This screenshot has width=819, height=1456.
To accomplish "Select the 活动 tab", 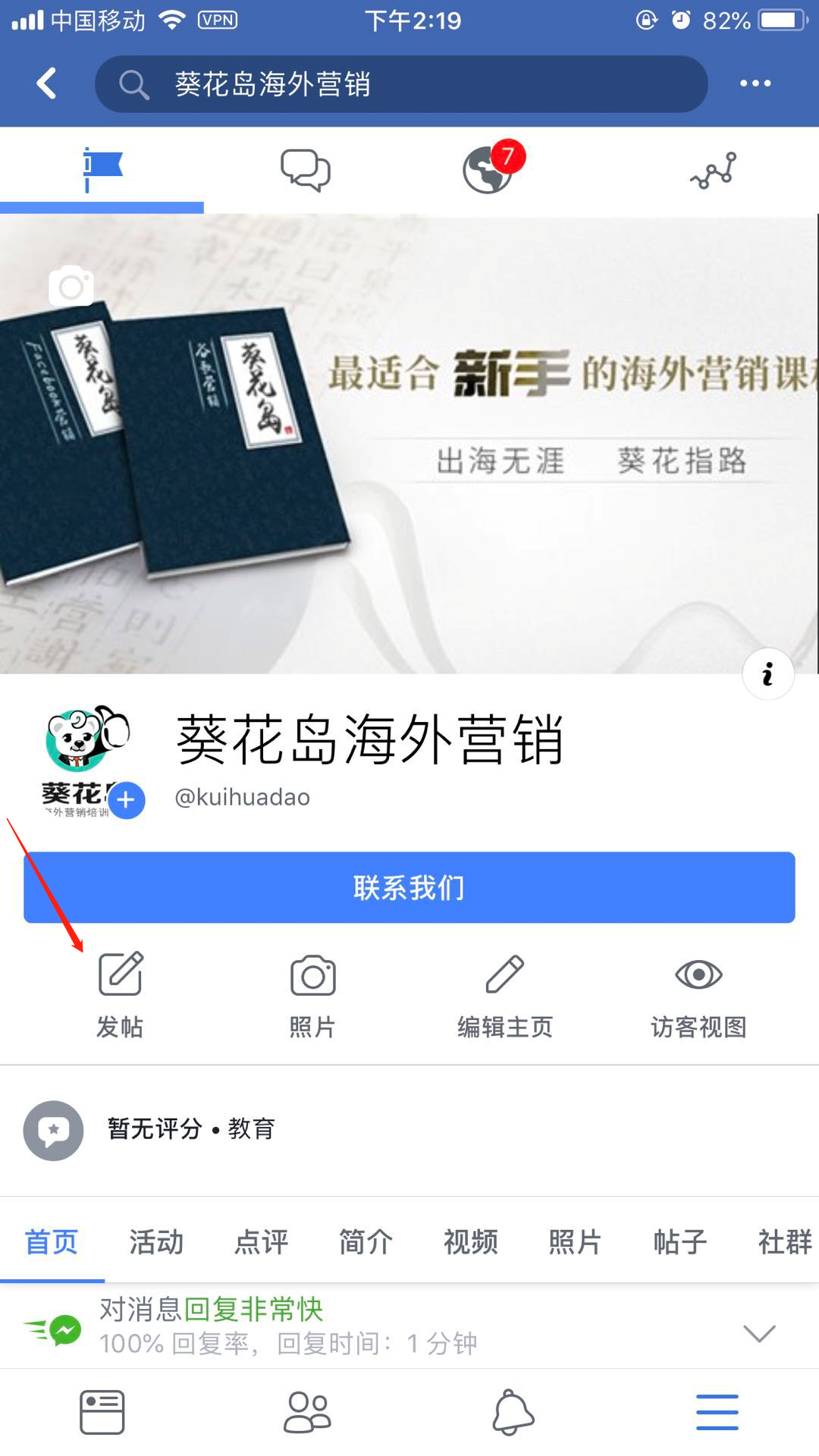I will pyautogui.click(x=156, y=1242).
